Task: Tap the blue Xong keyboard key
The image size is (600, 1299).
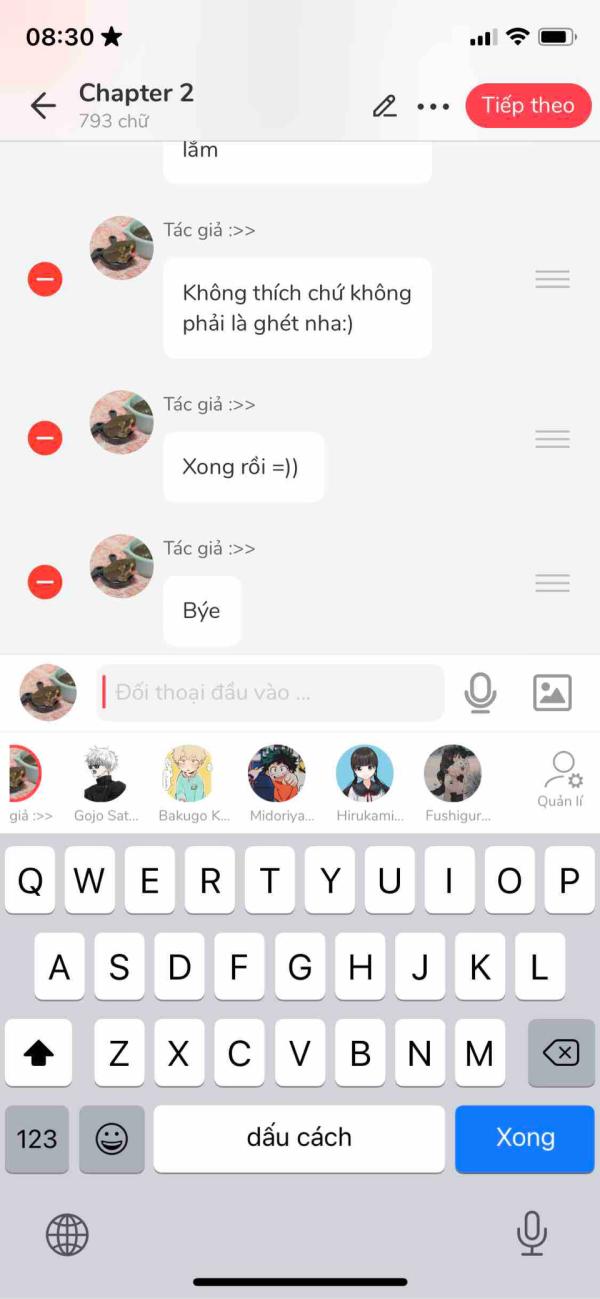Action: click(525, 1138)
